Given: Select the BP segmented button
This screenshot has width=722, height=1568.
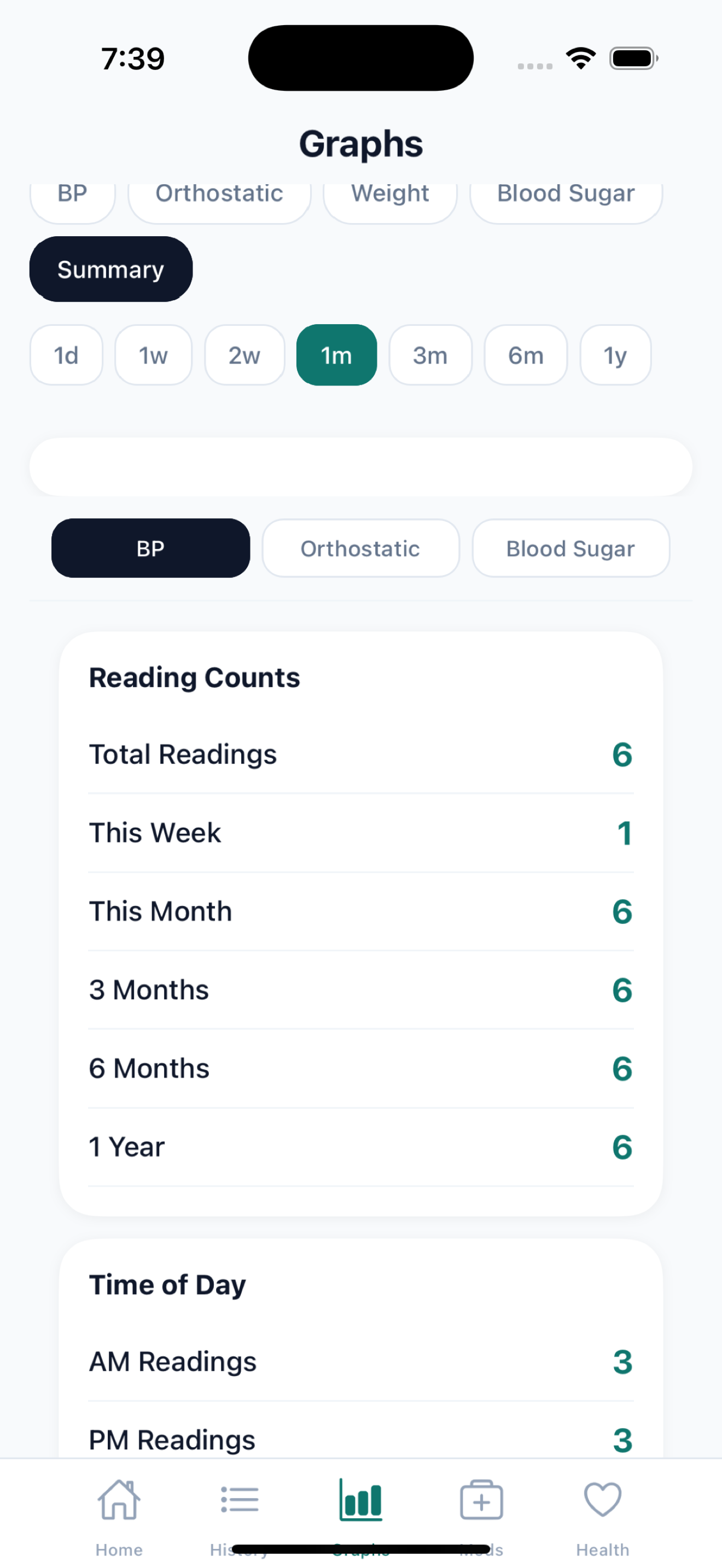Looking at the screenshot, I should [x=150, y=548].
